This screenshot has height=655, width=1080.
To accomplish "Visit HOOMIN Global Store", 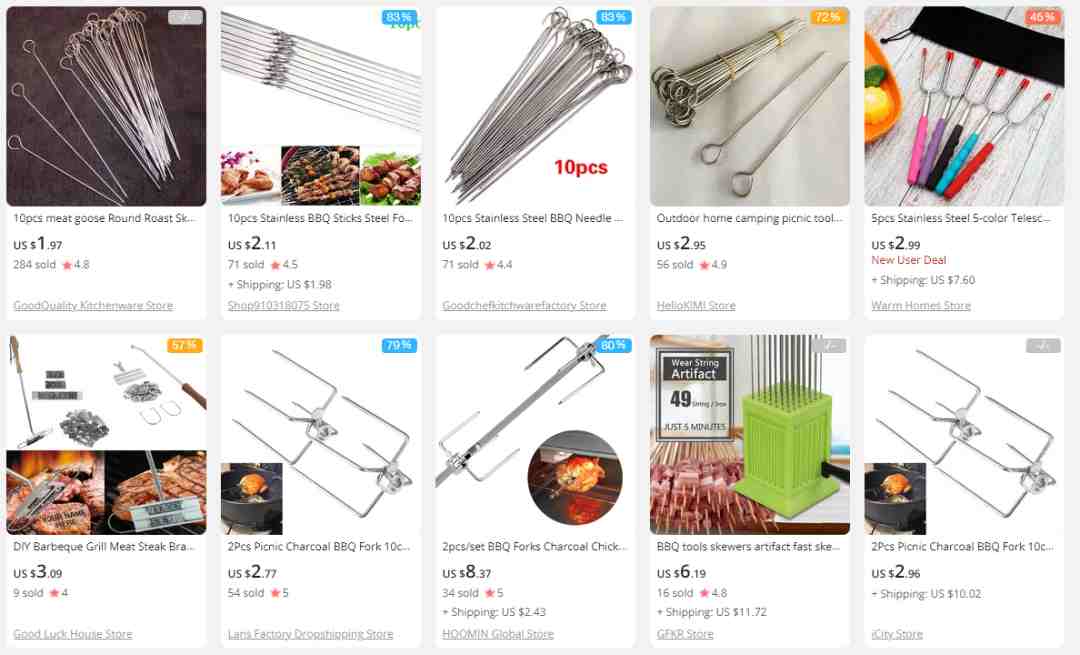I will tap(497, 634).
